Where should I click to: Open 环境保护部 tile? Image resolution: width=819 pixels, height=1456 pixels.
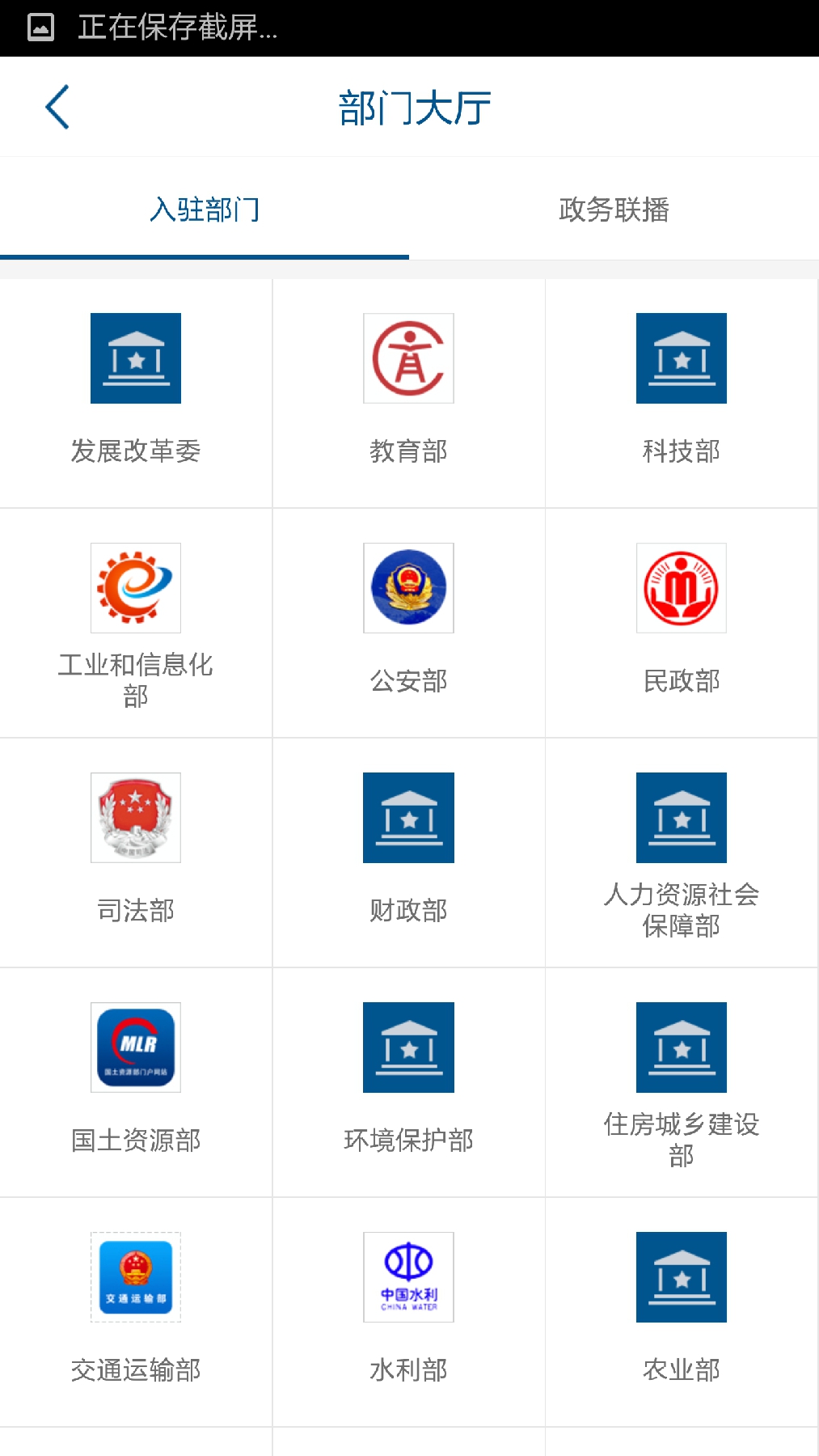[408, 1081]
